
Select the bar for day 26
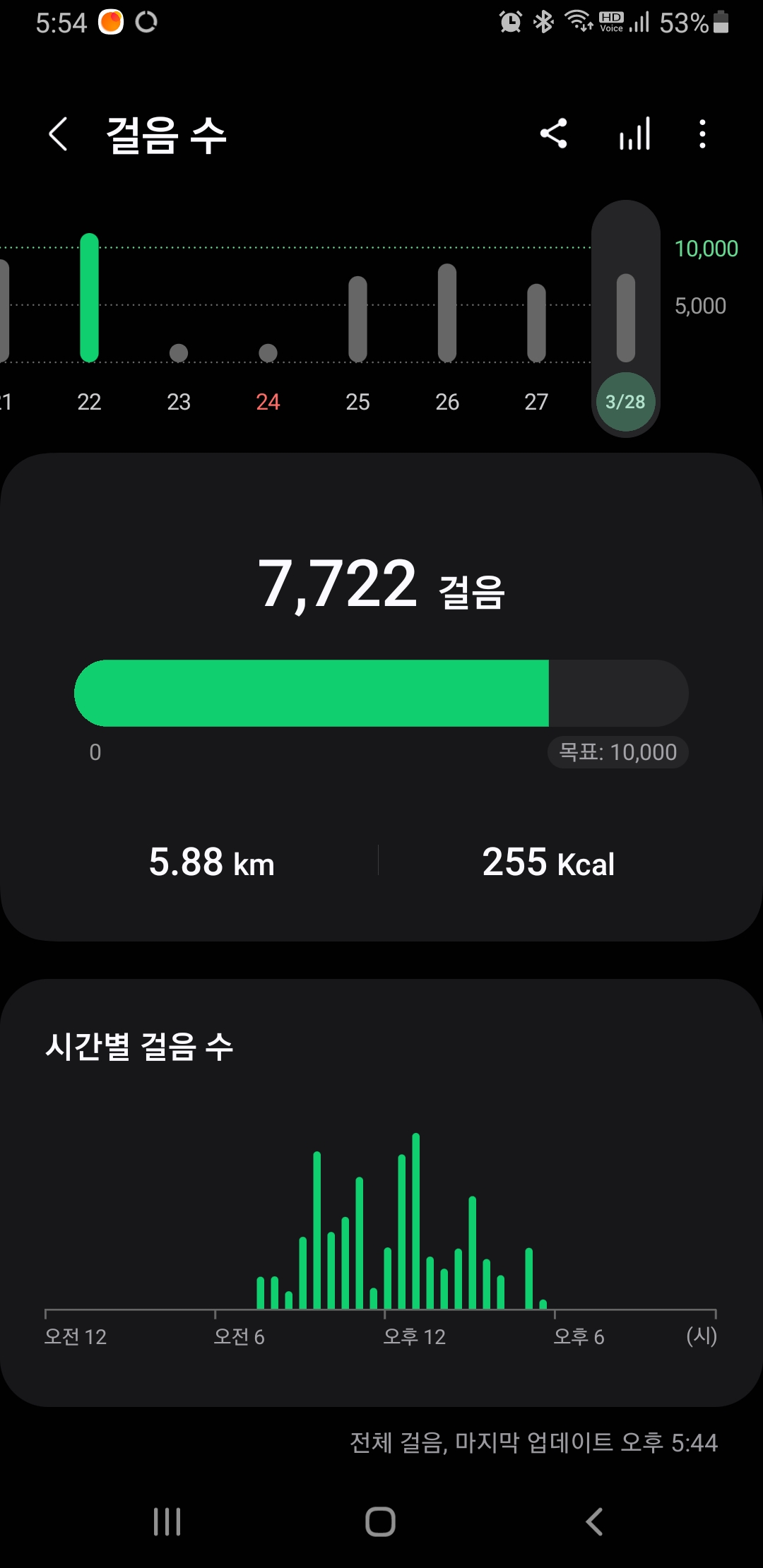(447, 313)
